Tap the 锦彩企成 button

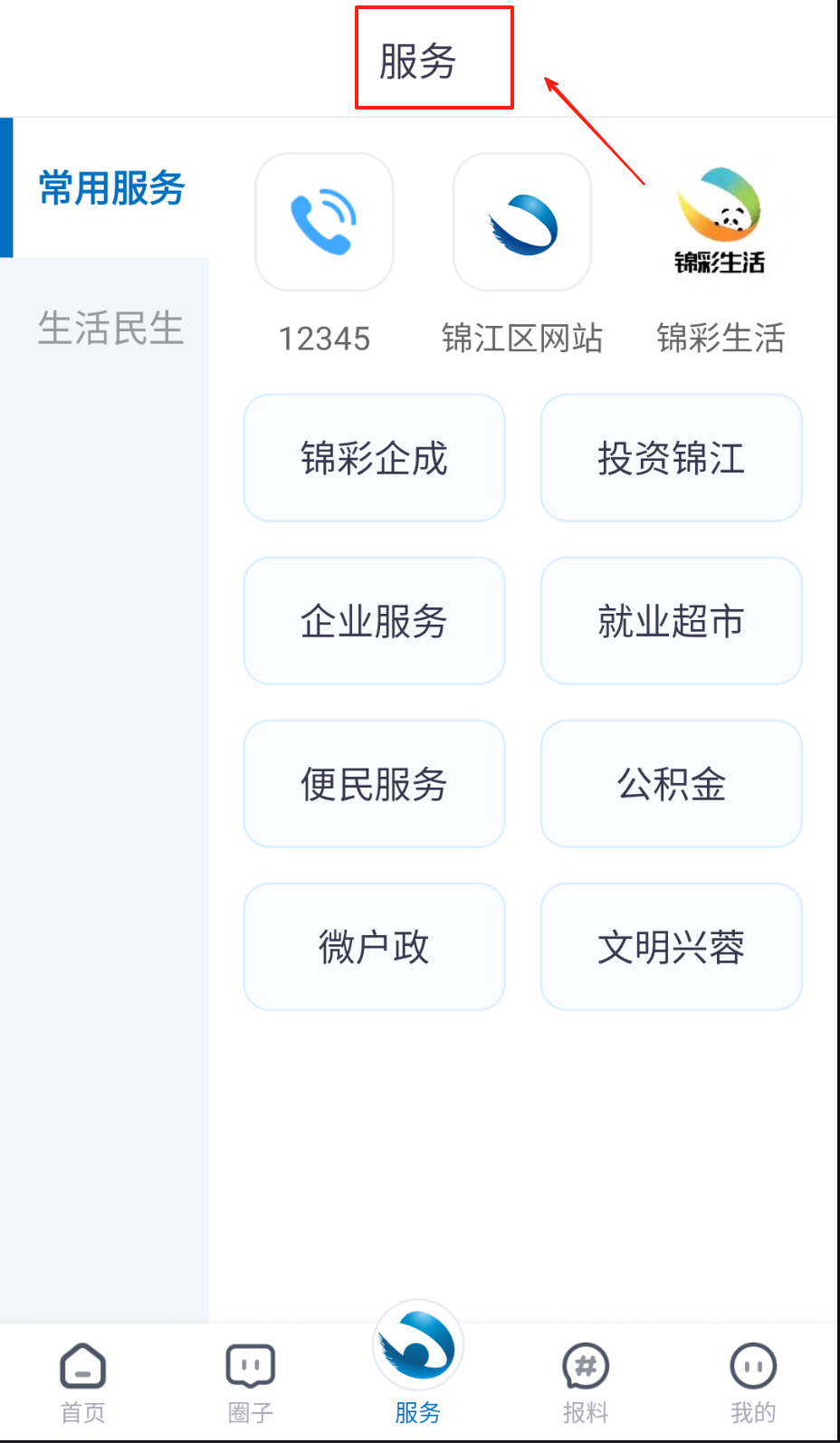[374, 458]
